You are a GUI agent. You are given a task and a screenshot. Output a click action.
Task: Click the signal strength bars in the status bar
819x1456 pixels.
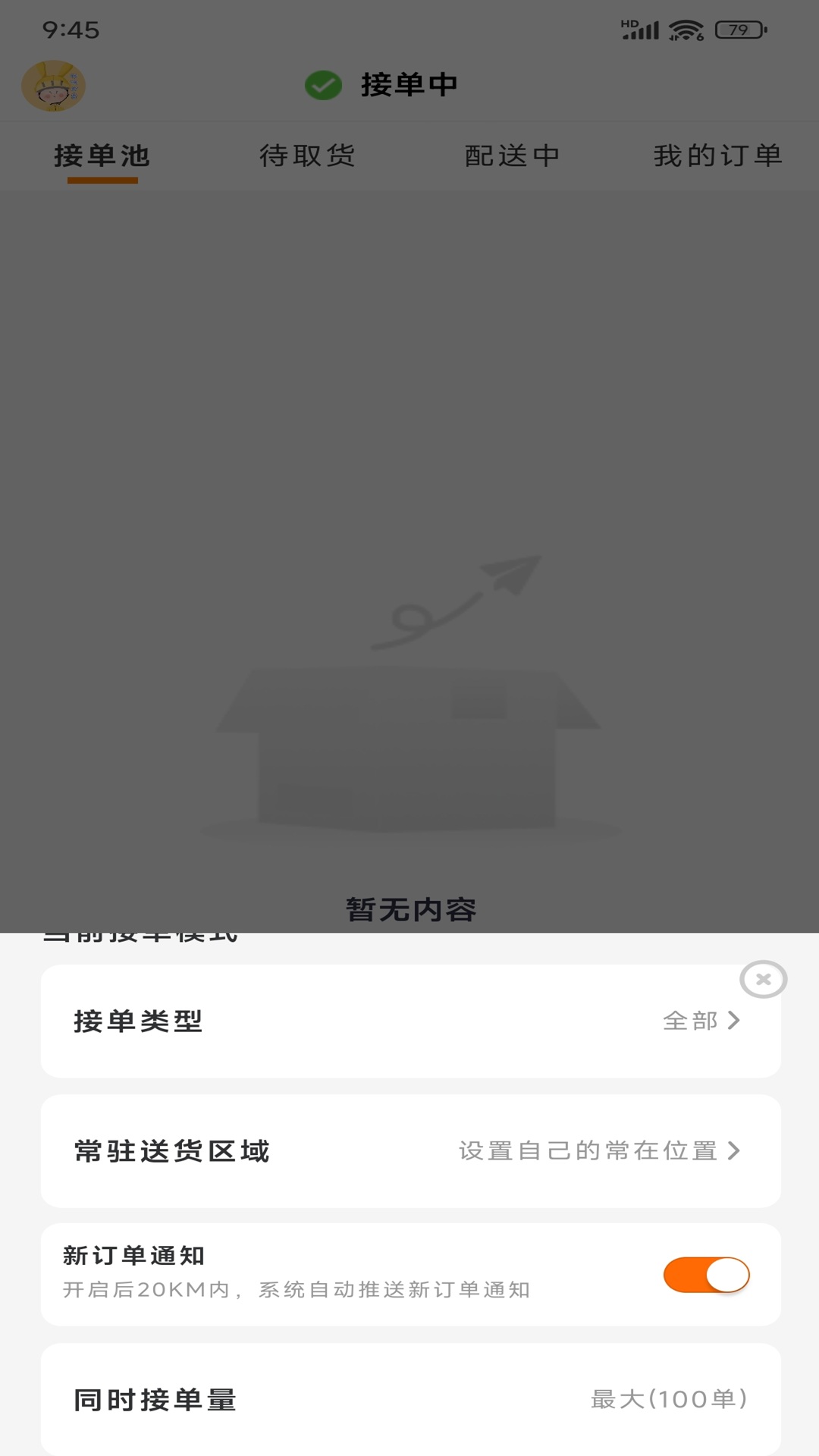[x=645, y=29]
